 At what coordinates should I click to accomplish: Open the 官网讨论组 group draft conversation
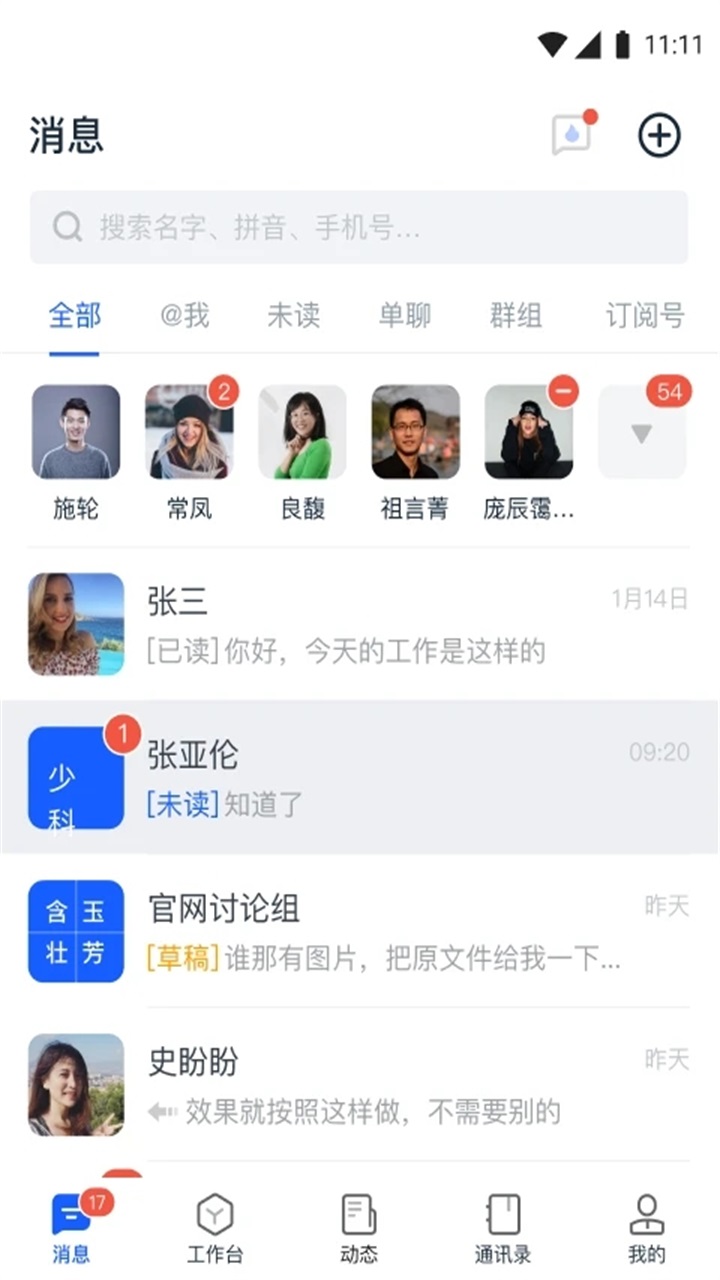[x=360, y=930]
